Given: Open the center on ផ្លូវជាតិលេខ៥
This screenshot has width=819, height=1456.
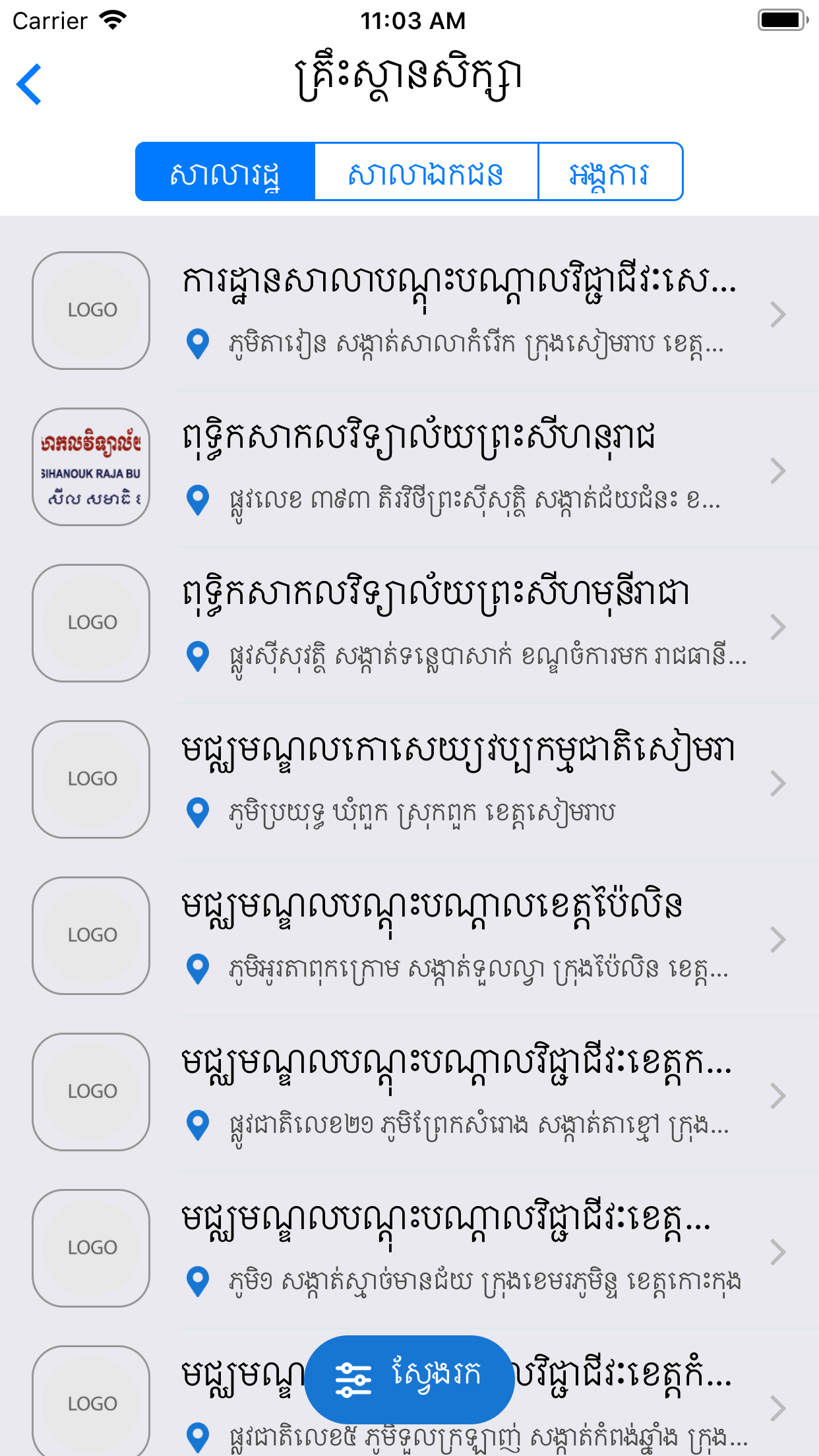Looking at the screenshot, I should (626, 1405).
